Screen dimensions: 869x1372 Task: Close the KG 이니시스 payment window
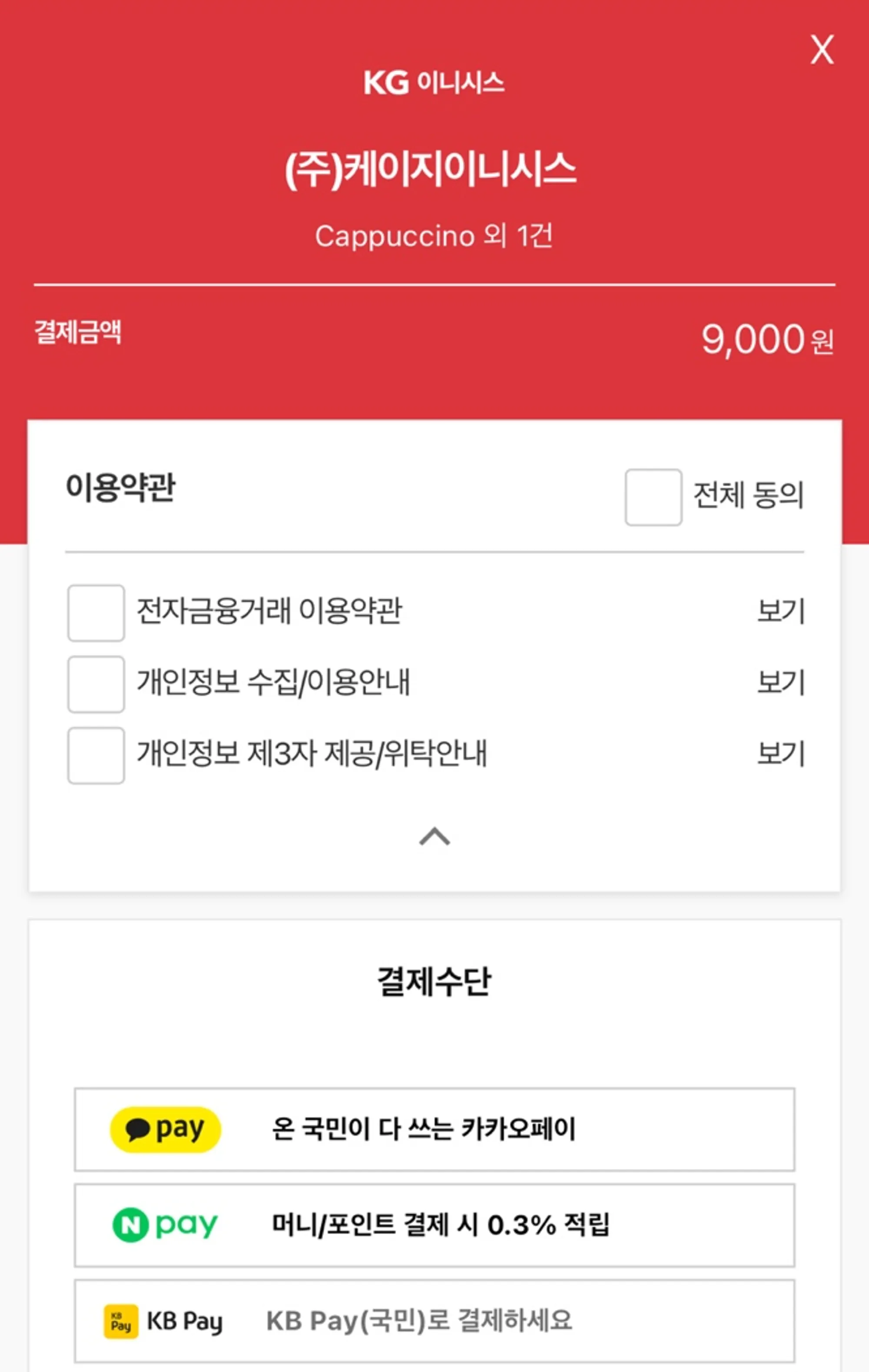(822, 50)
